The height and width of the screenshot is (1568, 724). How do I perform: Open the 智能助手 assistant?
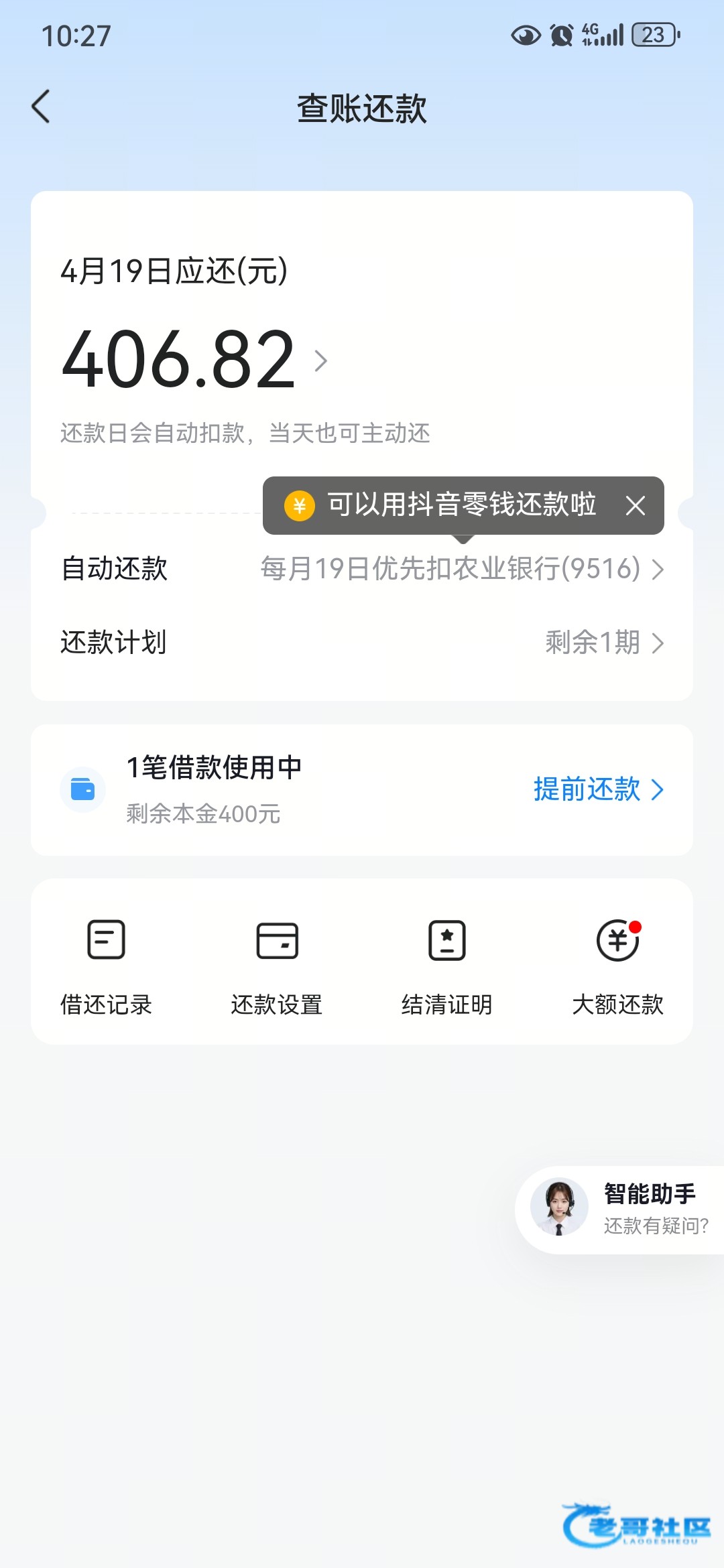point(621,1210)
